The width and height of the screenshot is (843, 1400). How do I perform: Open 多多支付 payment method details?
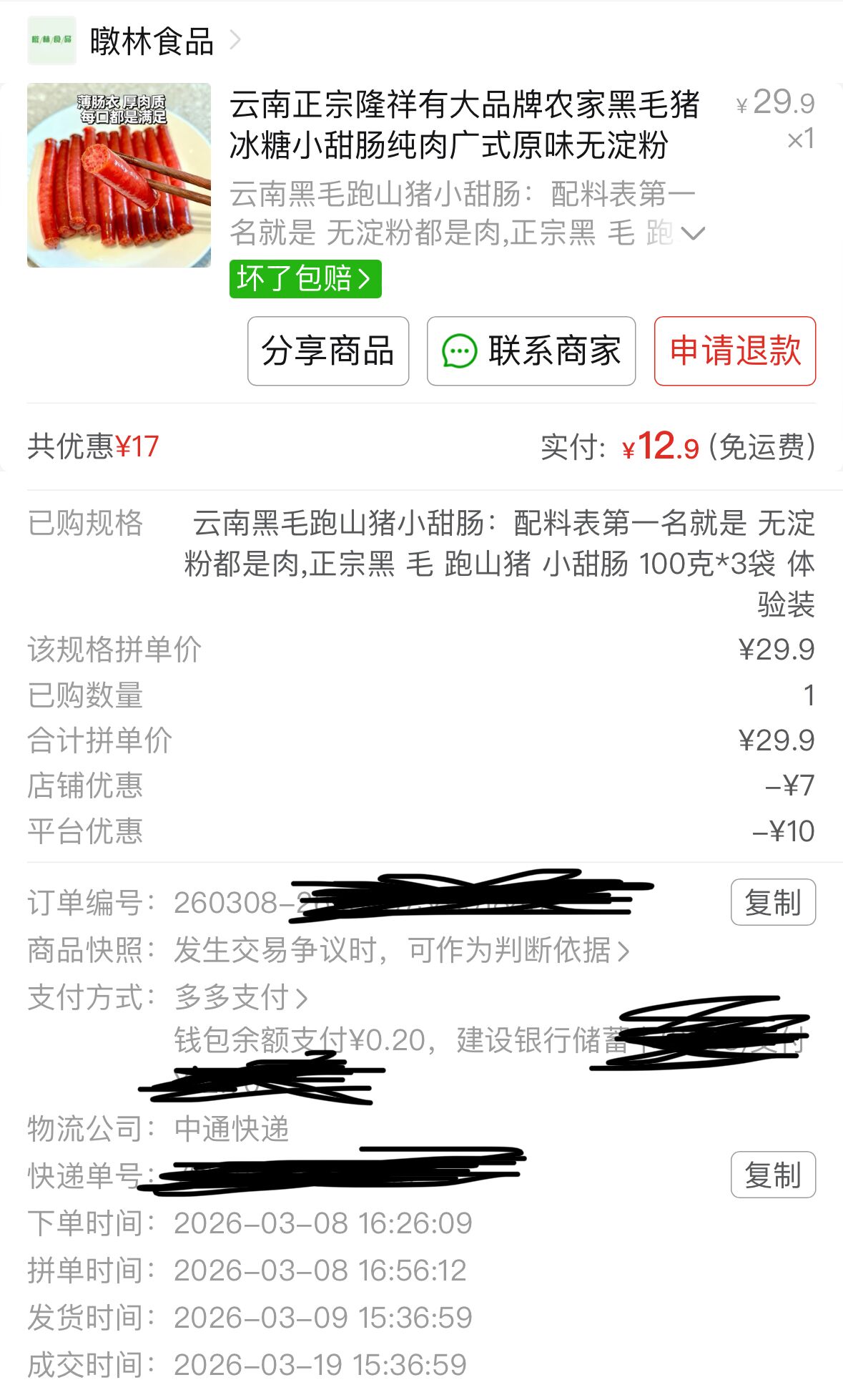point(241,997)
